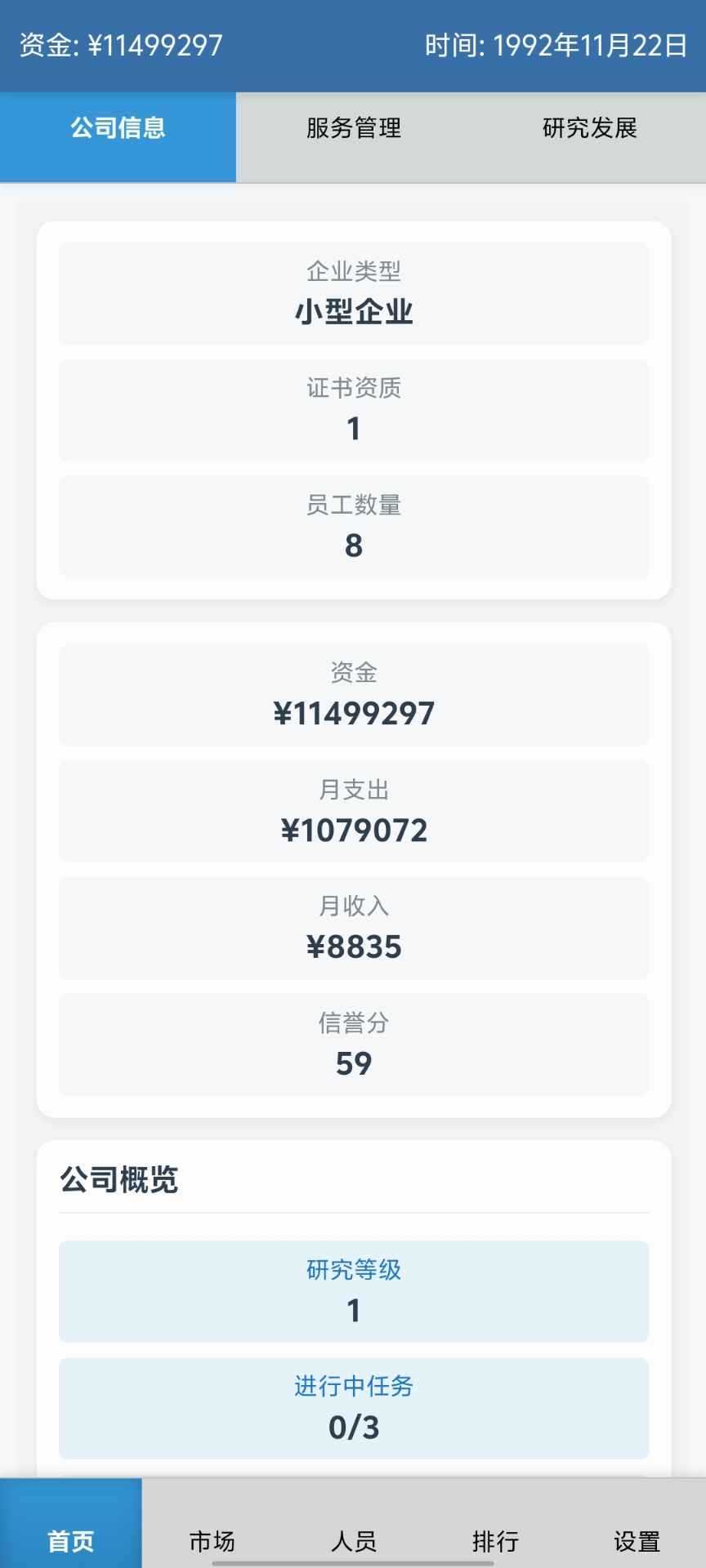Switch to the 公司信息 tab
Viewport: 706px width, 1568px height.
pyautogui.click(x=118, y=129)
